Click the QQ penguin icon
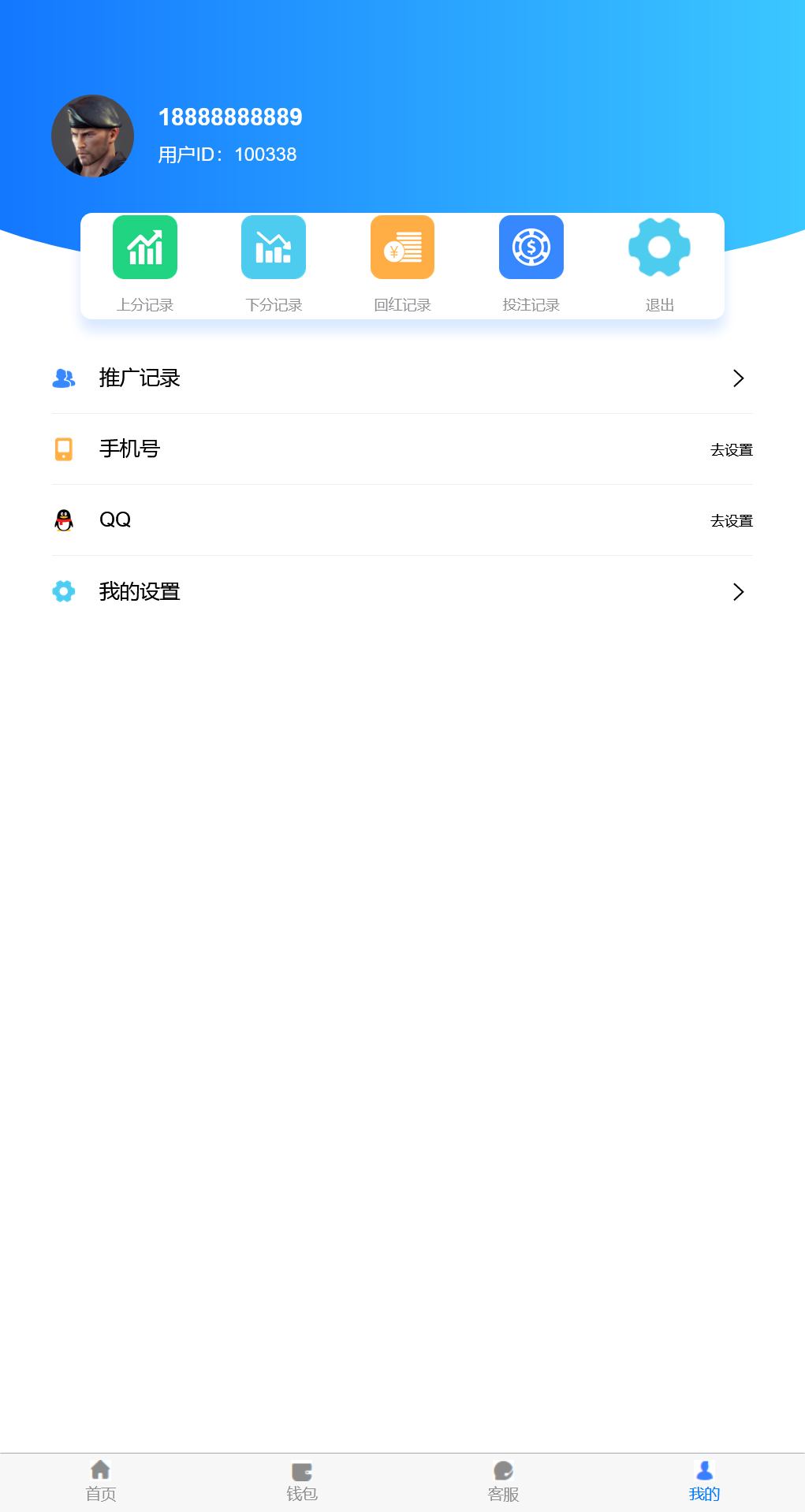805x1512 pixels. point(64,520)
